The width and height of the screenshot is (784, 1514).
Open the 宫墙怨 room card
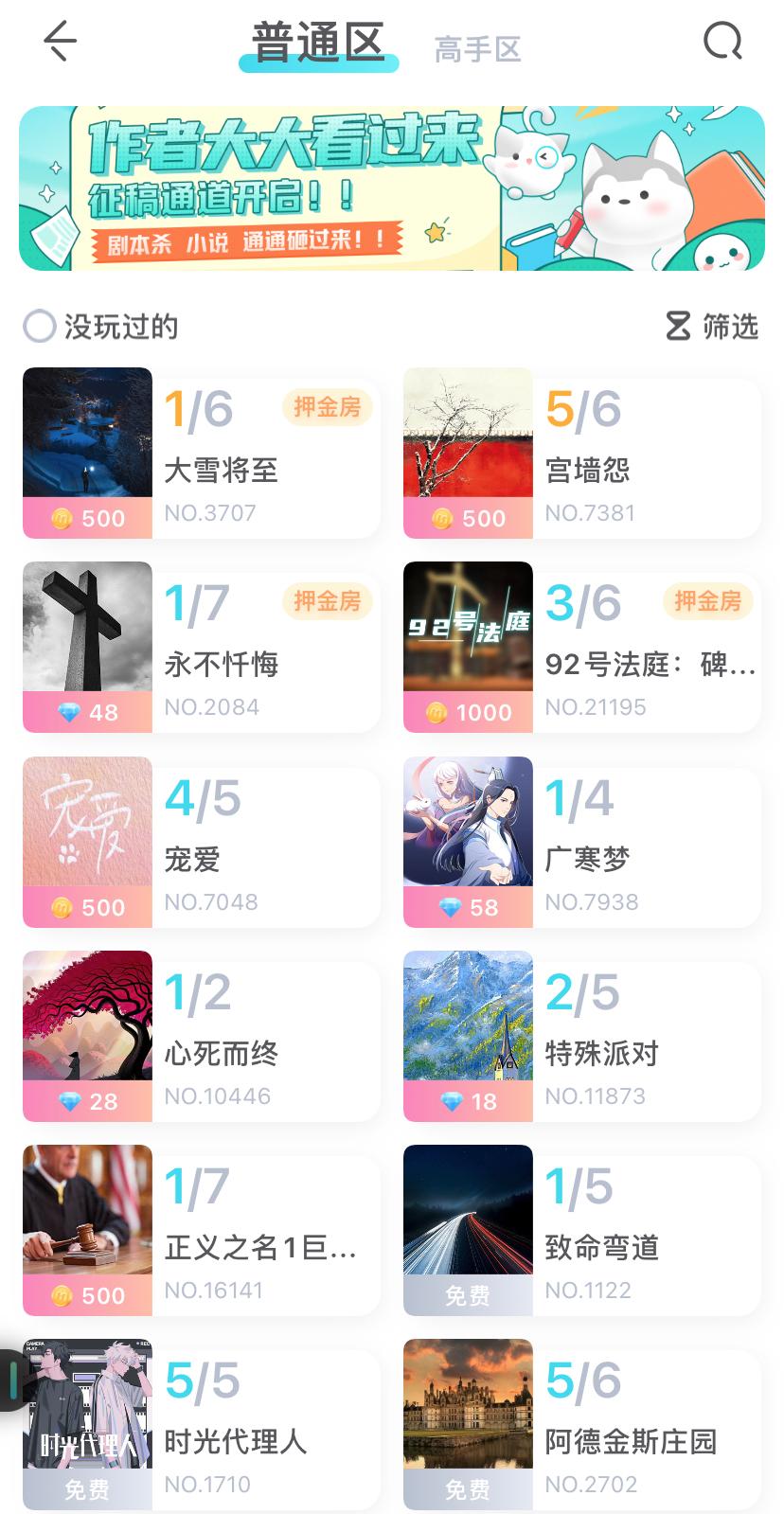[x=581, y=454]
